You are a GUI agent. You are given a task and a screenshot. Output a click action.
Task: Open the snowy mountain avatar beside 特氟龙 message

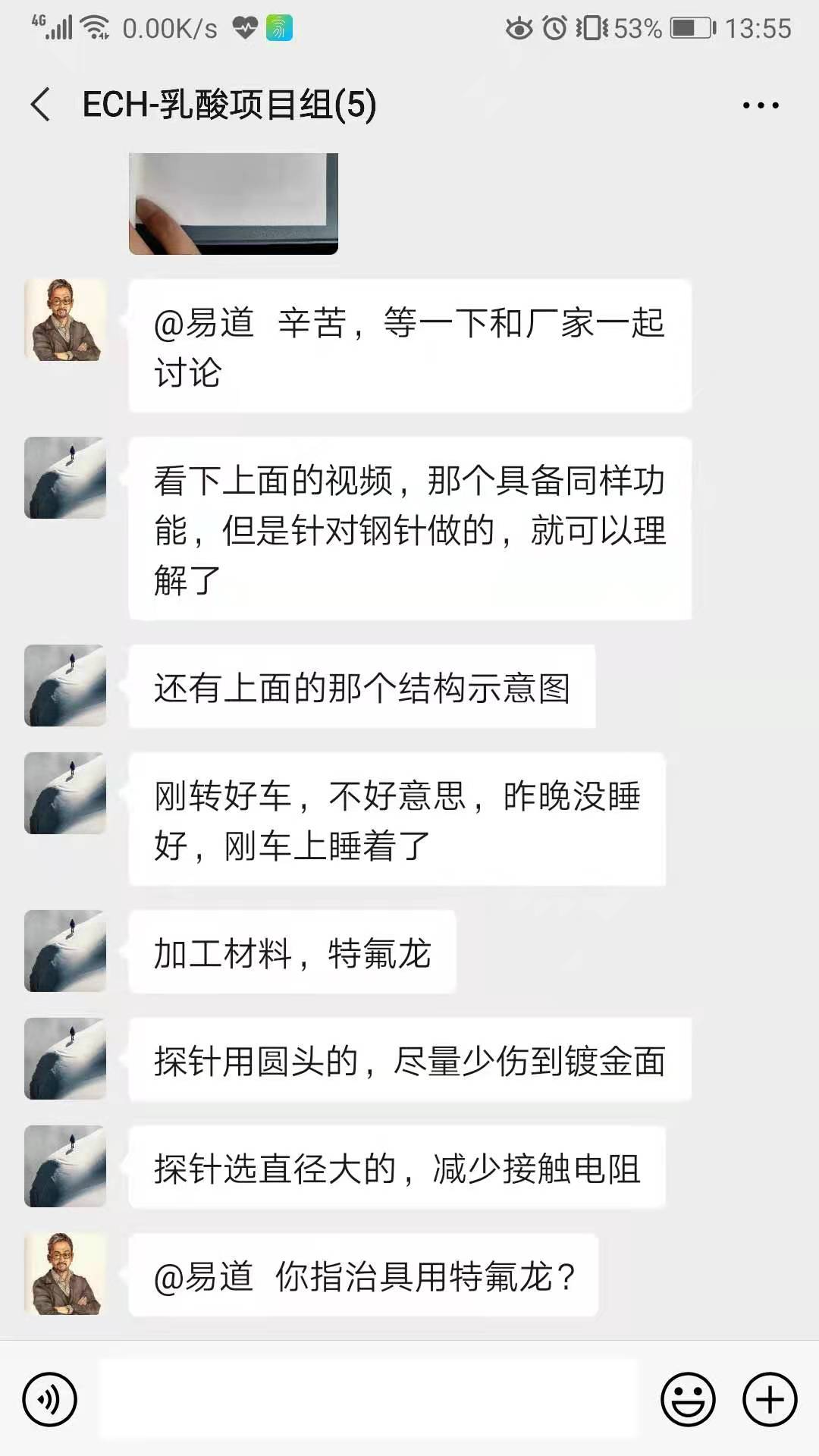pyautogui.click(x=65, y=952)
